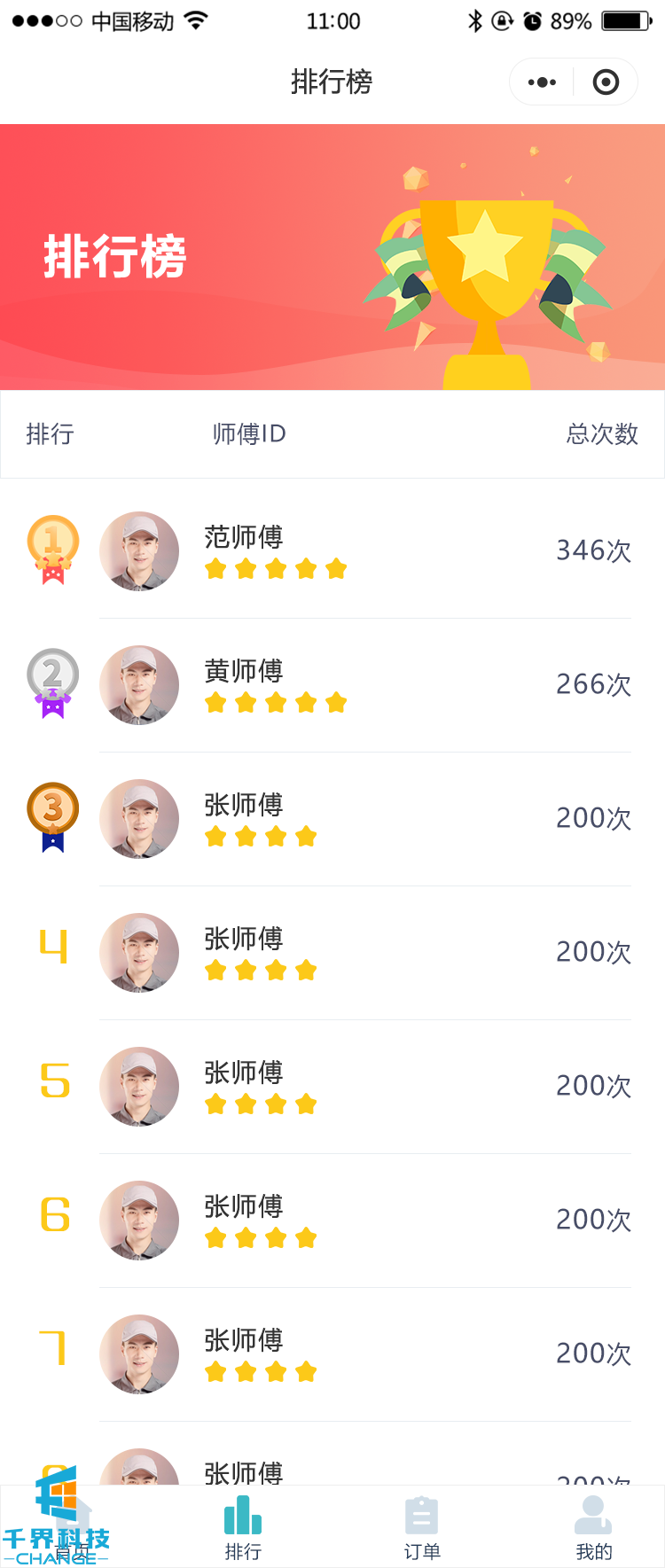Screen dimensions: 665x1568
Task: Go to the 首页 tab
Action: point(73,1528)
